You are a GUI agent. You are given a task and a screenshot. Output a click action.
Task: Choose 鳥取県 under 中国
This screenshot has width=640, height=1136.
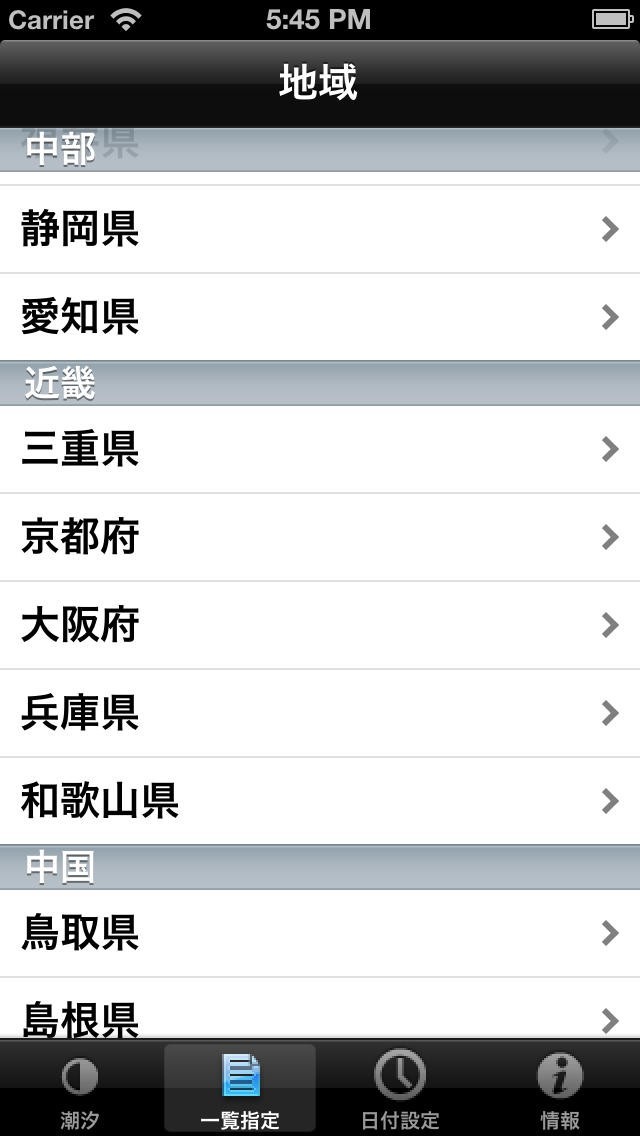320,933
